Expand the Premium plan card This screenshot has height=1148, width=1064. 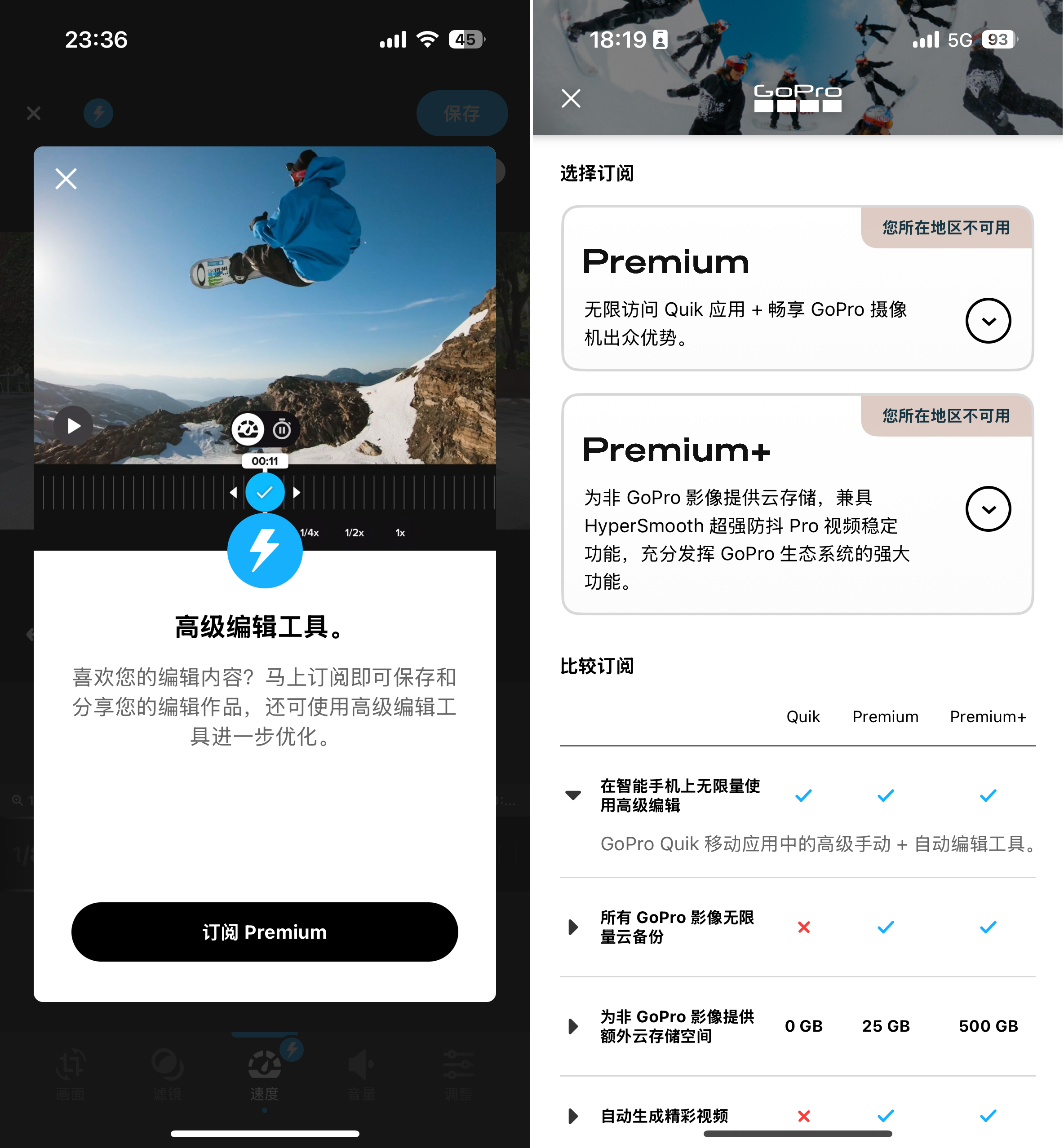click(988, 321)
